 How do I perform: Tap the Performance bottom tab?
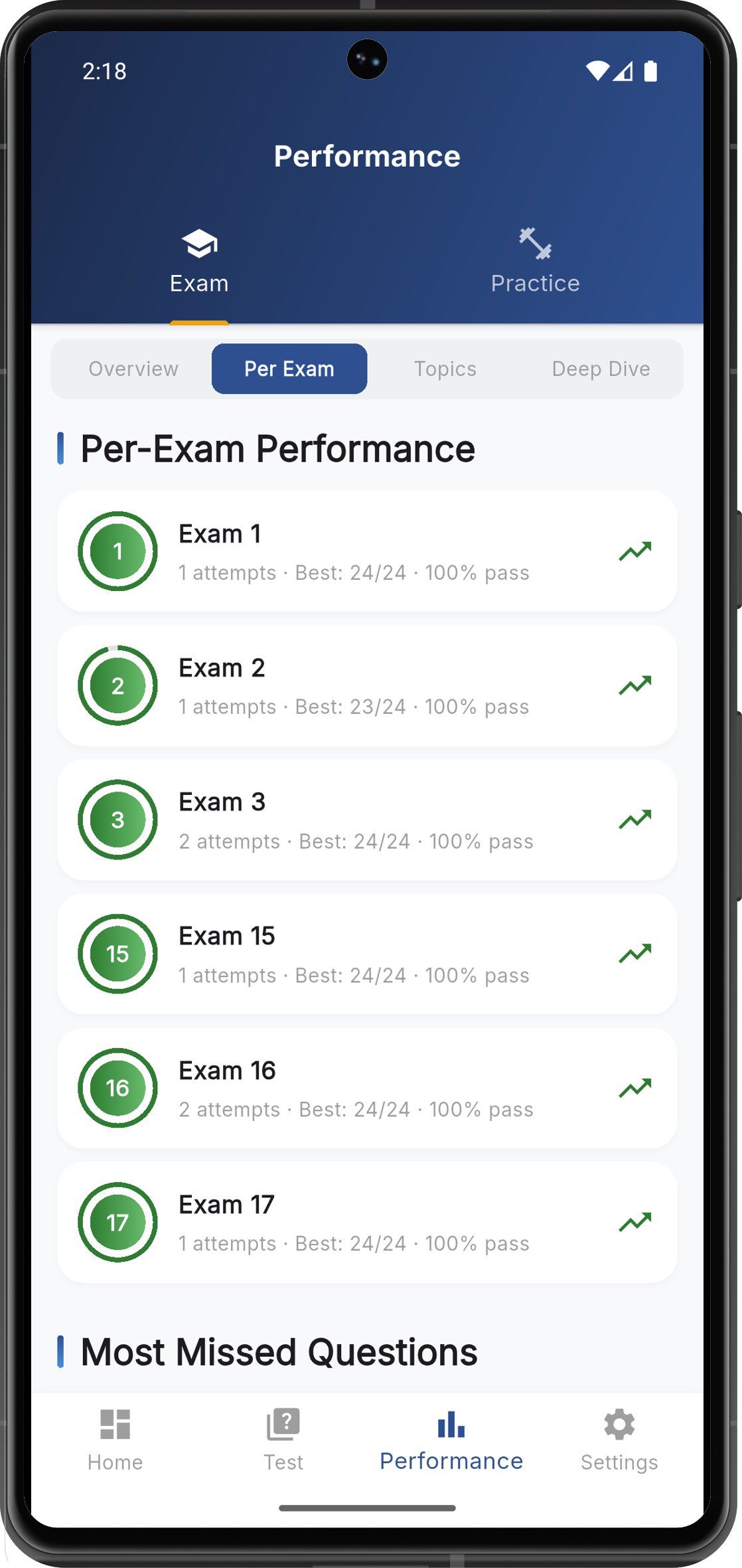click(x=451, y=1440)
